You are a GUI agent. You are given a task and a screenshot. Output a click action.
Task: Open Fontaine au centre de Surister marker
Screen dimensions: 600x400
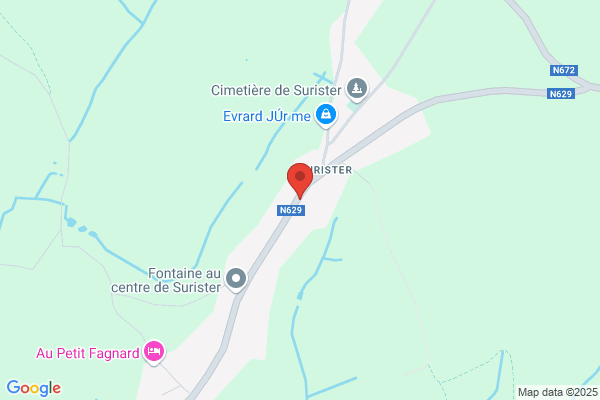click(x=236, y=279)
